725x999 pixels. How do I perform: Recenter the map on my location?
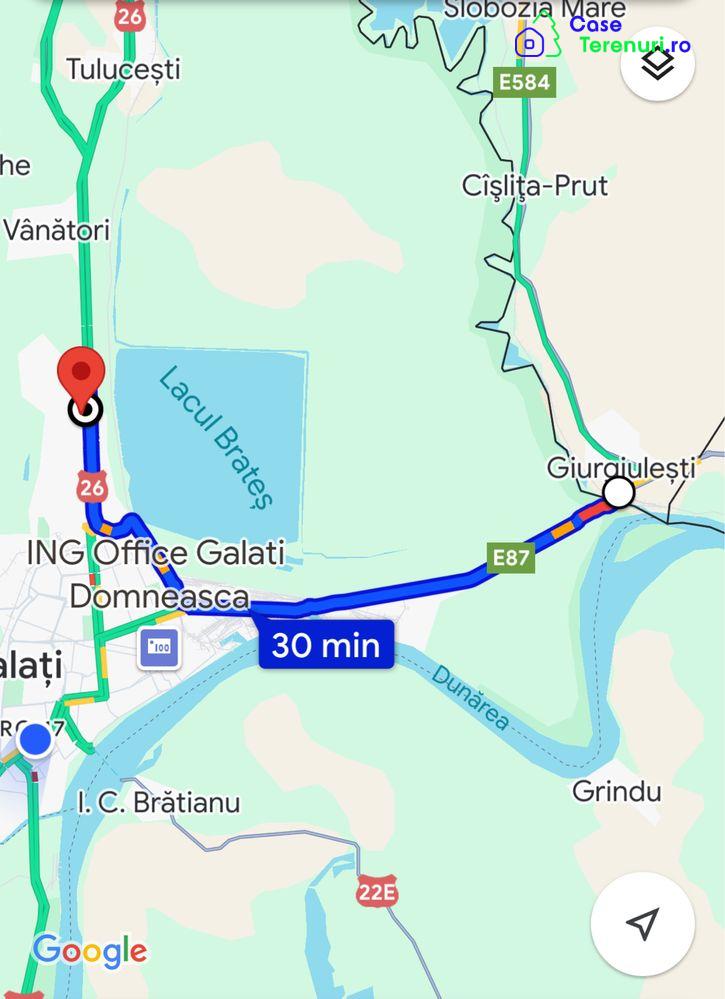(x=642, y=923)
